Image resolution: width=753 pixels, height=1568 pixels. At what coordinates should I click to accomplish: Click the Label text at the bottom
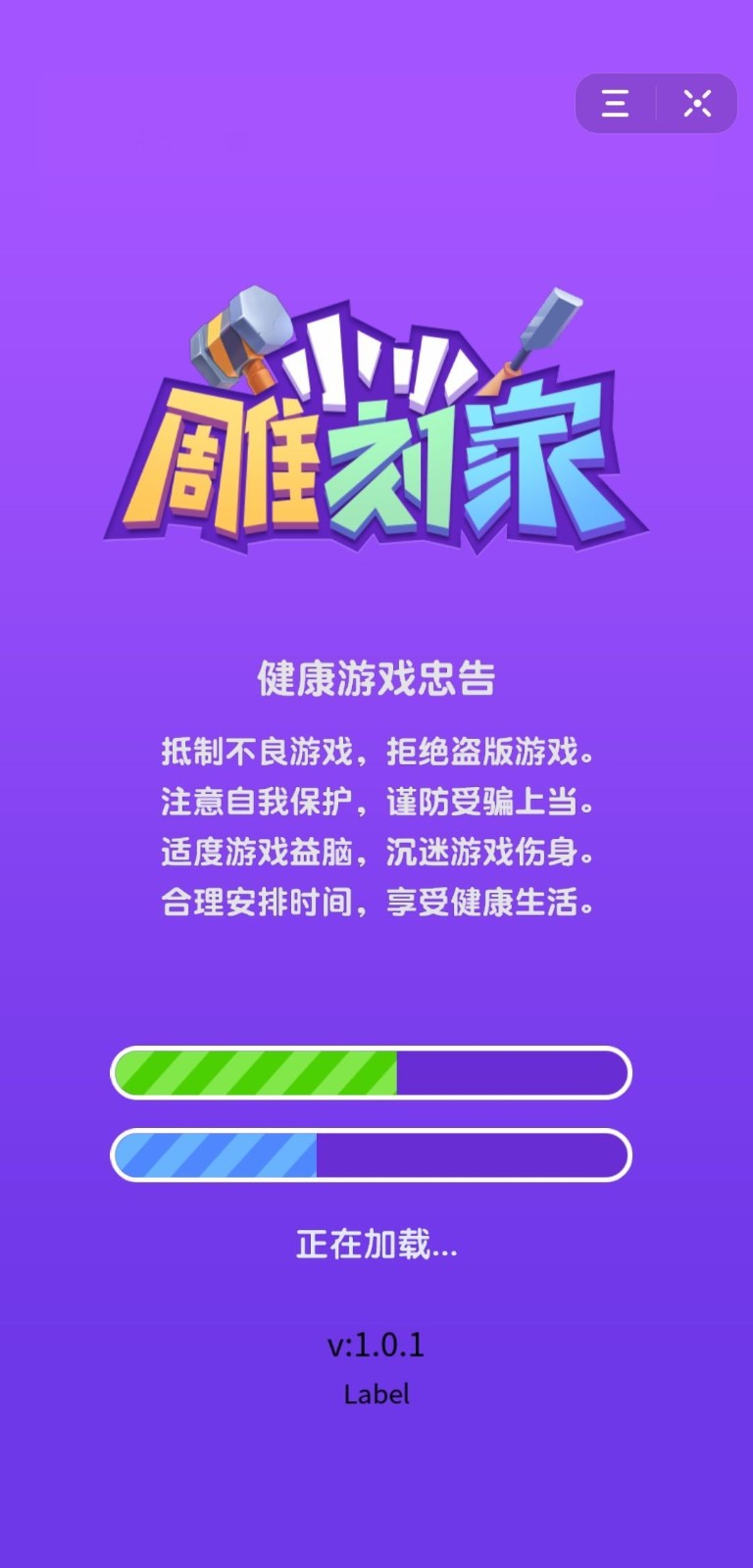click(x=377, y=1395)
